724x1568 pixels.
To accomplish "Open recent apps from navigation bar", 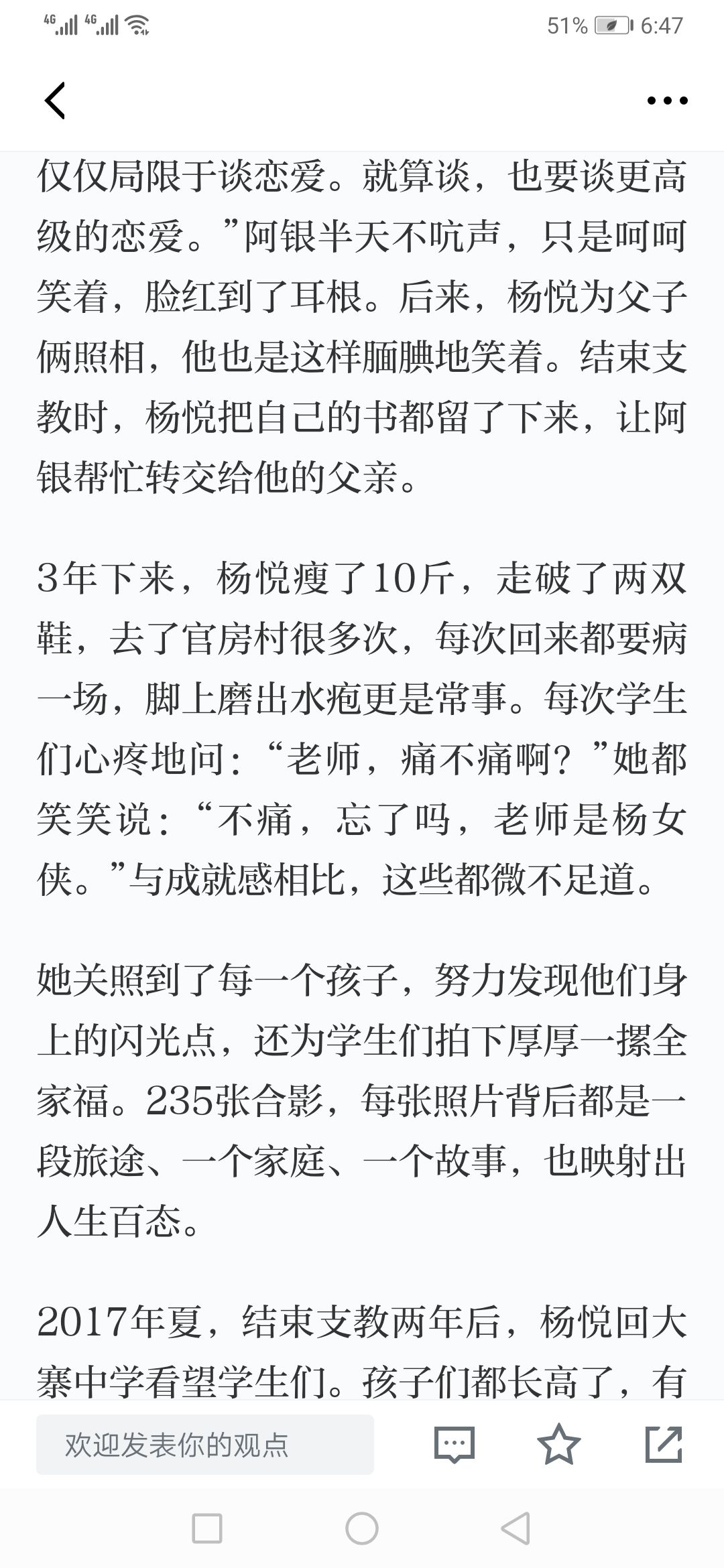I will [207, 1529].
